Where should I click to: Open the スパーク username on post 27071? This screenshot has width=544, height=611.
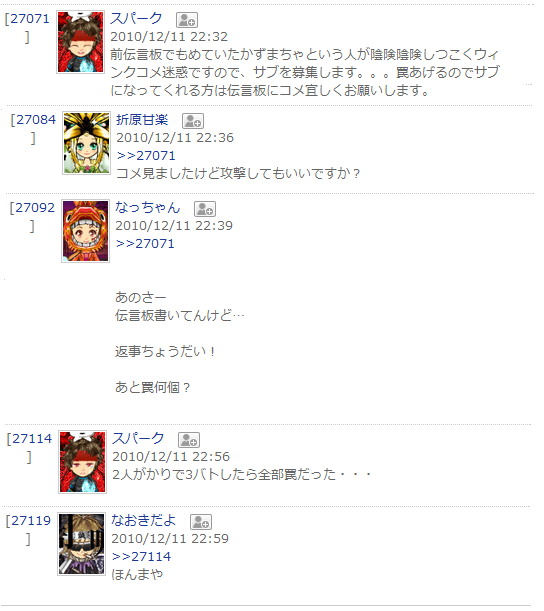[136, 18]
